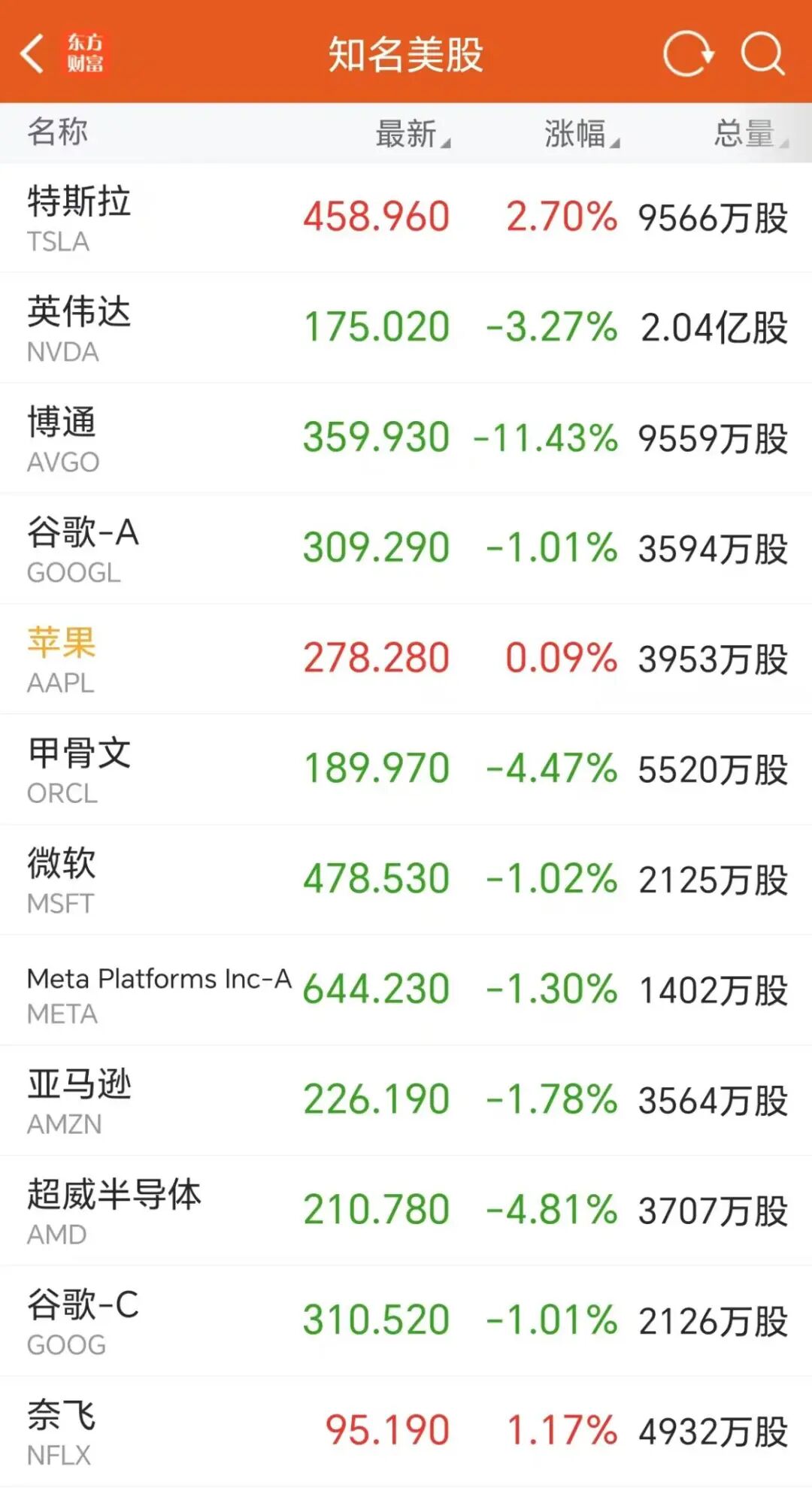Open the search magnifier
This screenshot has width=812, height=1488.
pos(762,53)
